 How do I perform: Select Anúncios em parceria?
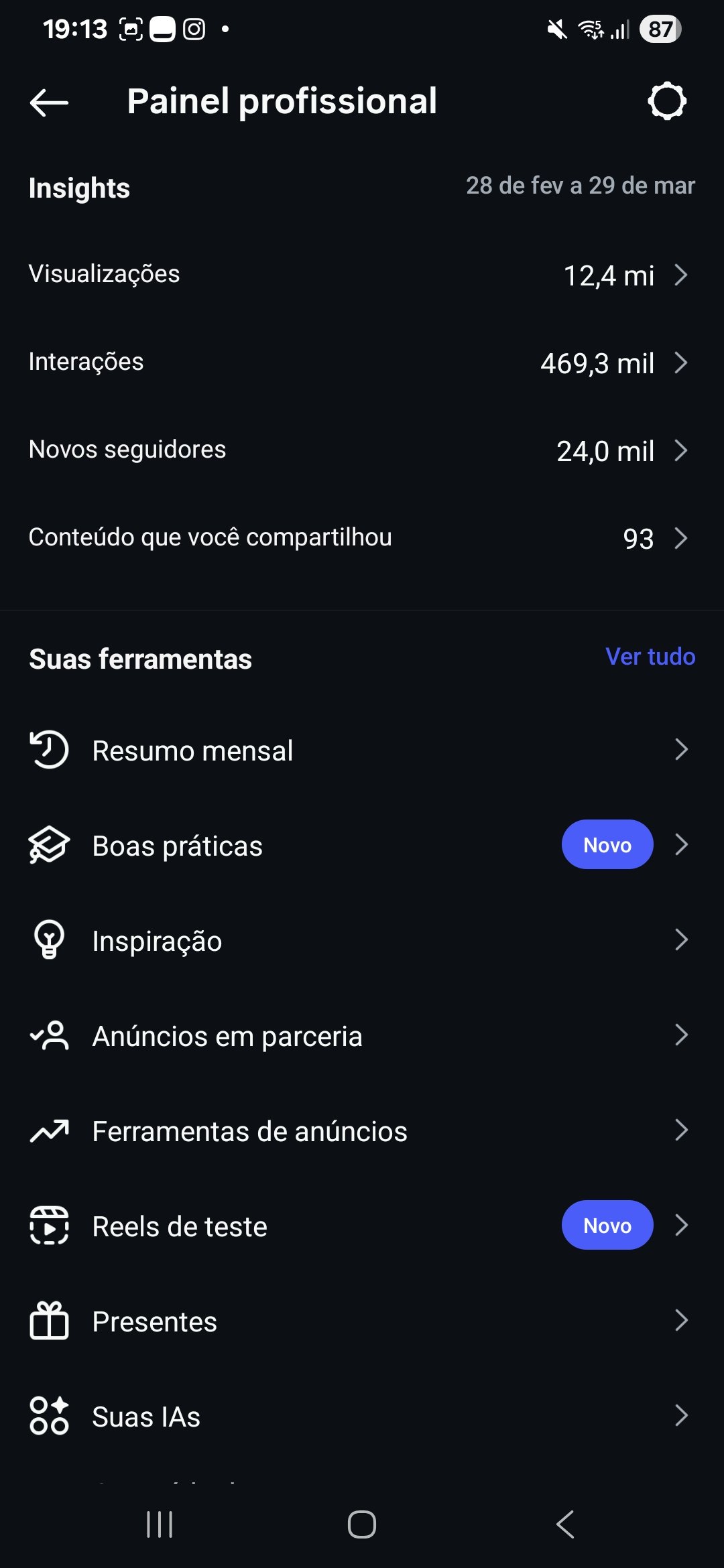click(362, 1035)
